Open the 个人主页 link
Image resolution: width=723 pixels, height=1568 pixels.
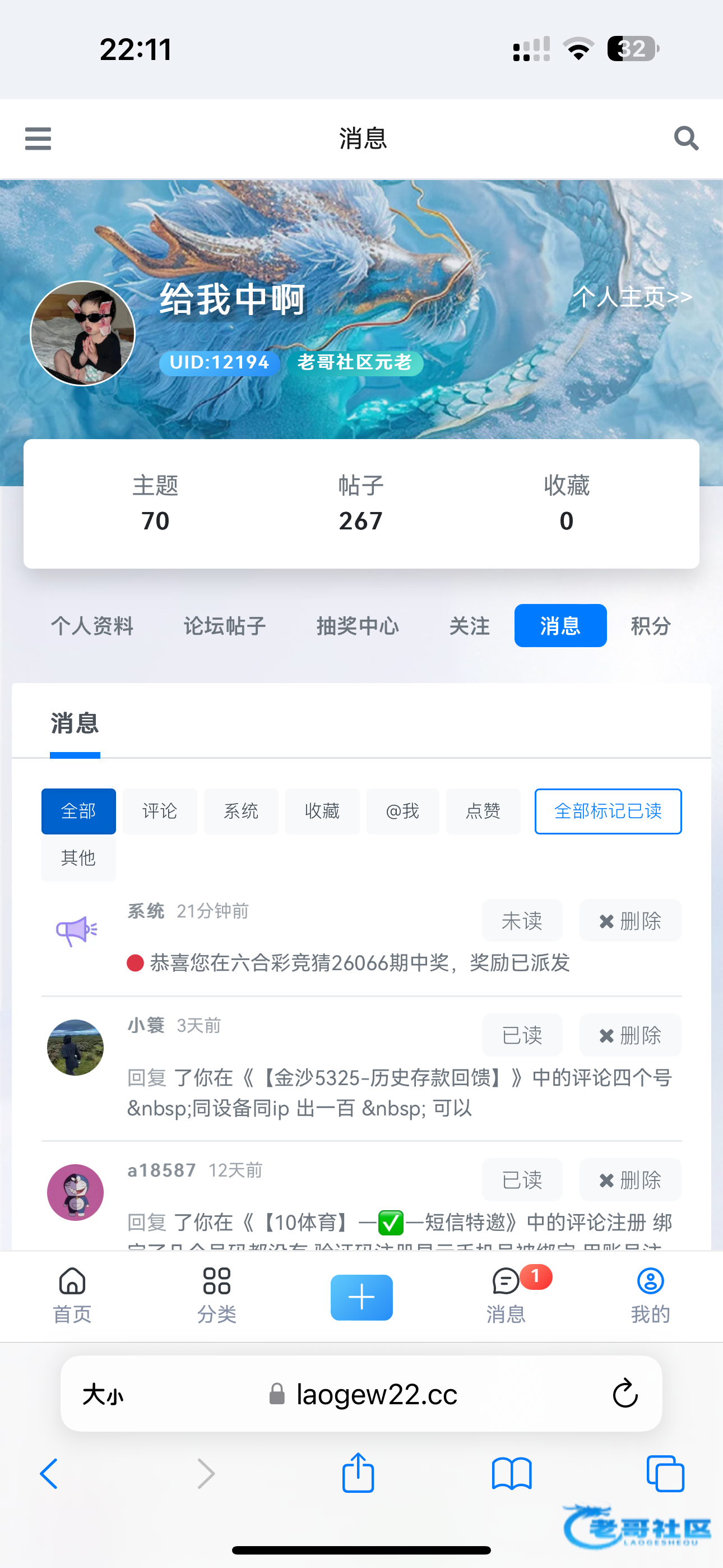[x=633, y=297]
